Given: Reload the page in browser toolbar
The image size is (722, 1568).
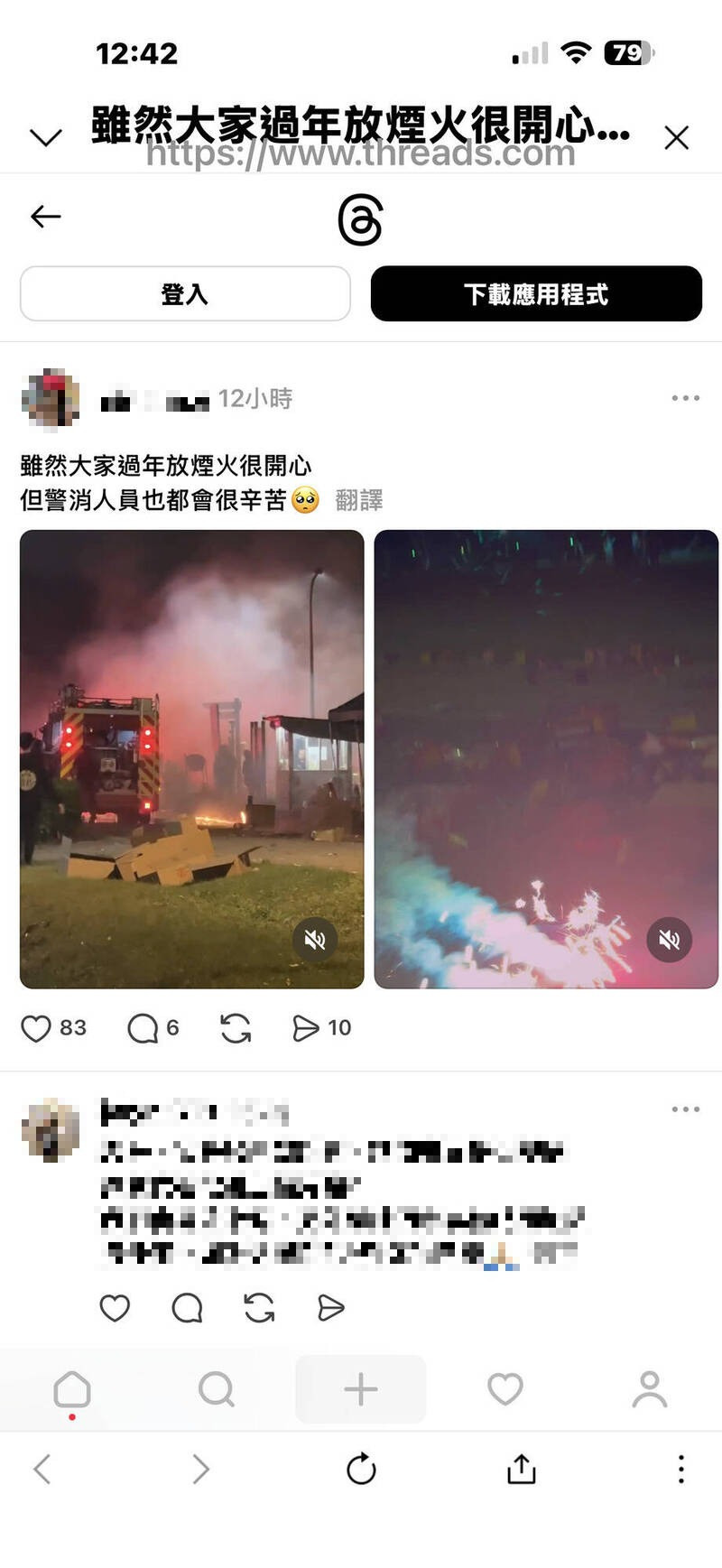Looking at the screenshot, I should pyautogui.click(x=361, y=1470).
